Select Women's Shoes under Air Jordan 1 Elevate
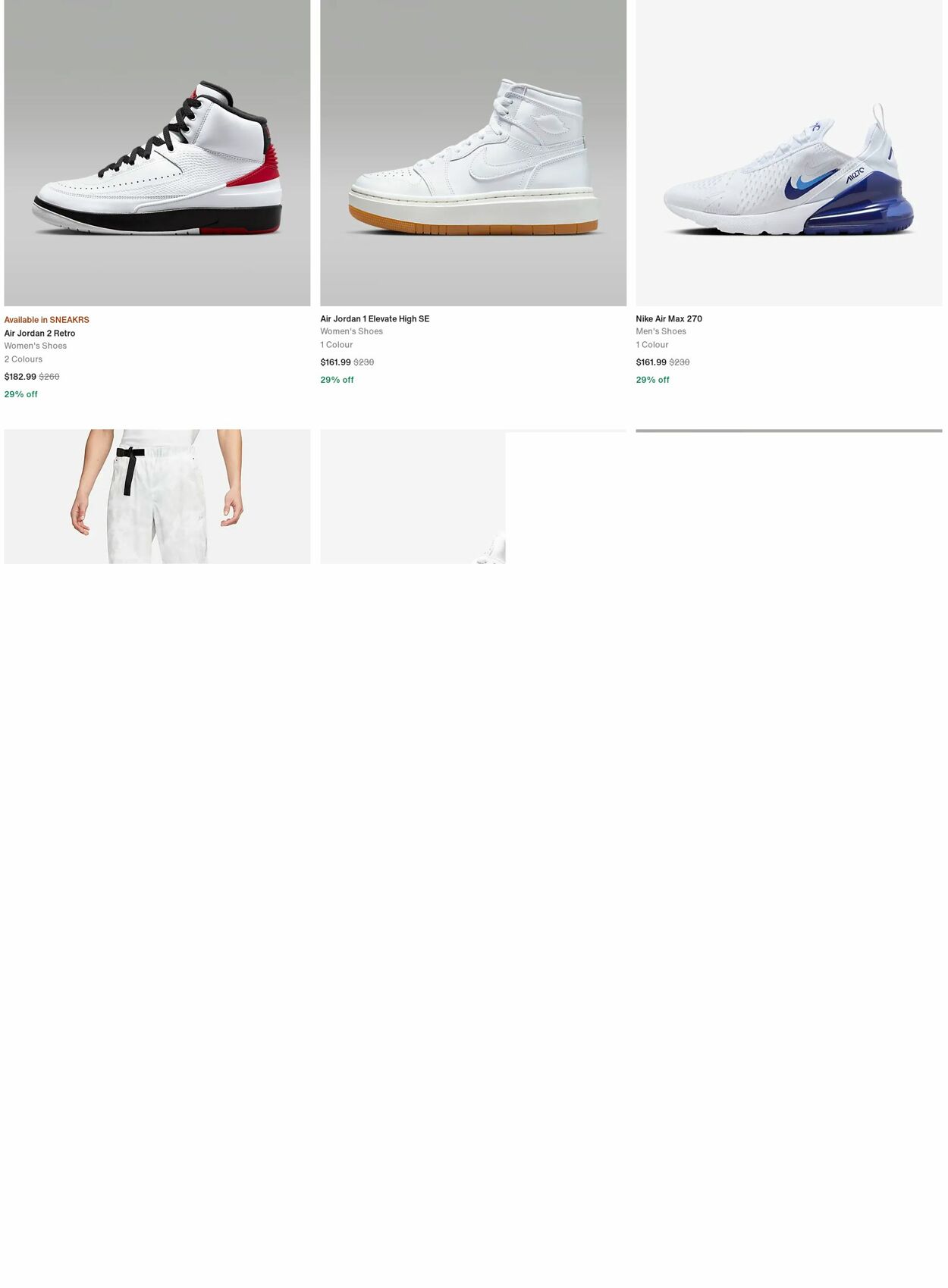Screen dimensions: 948x1288 coord(351,331)
